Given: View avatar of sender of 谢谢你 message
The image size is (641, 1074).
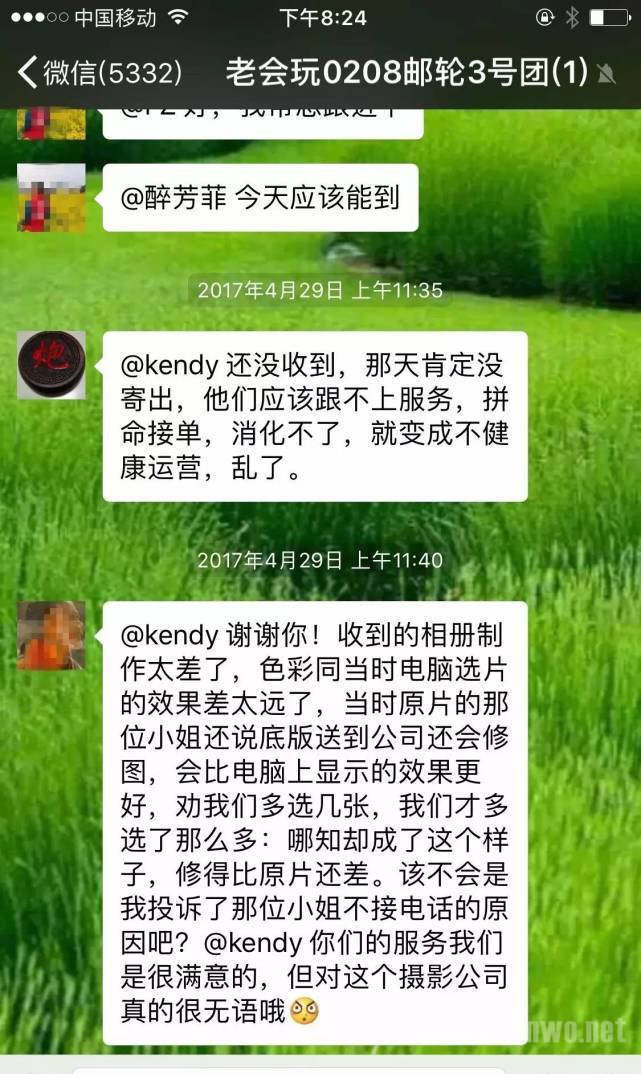Looking at the screenshot, I should pos(51,635).
